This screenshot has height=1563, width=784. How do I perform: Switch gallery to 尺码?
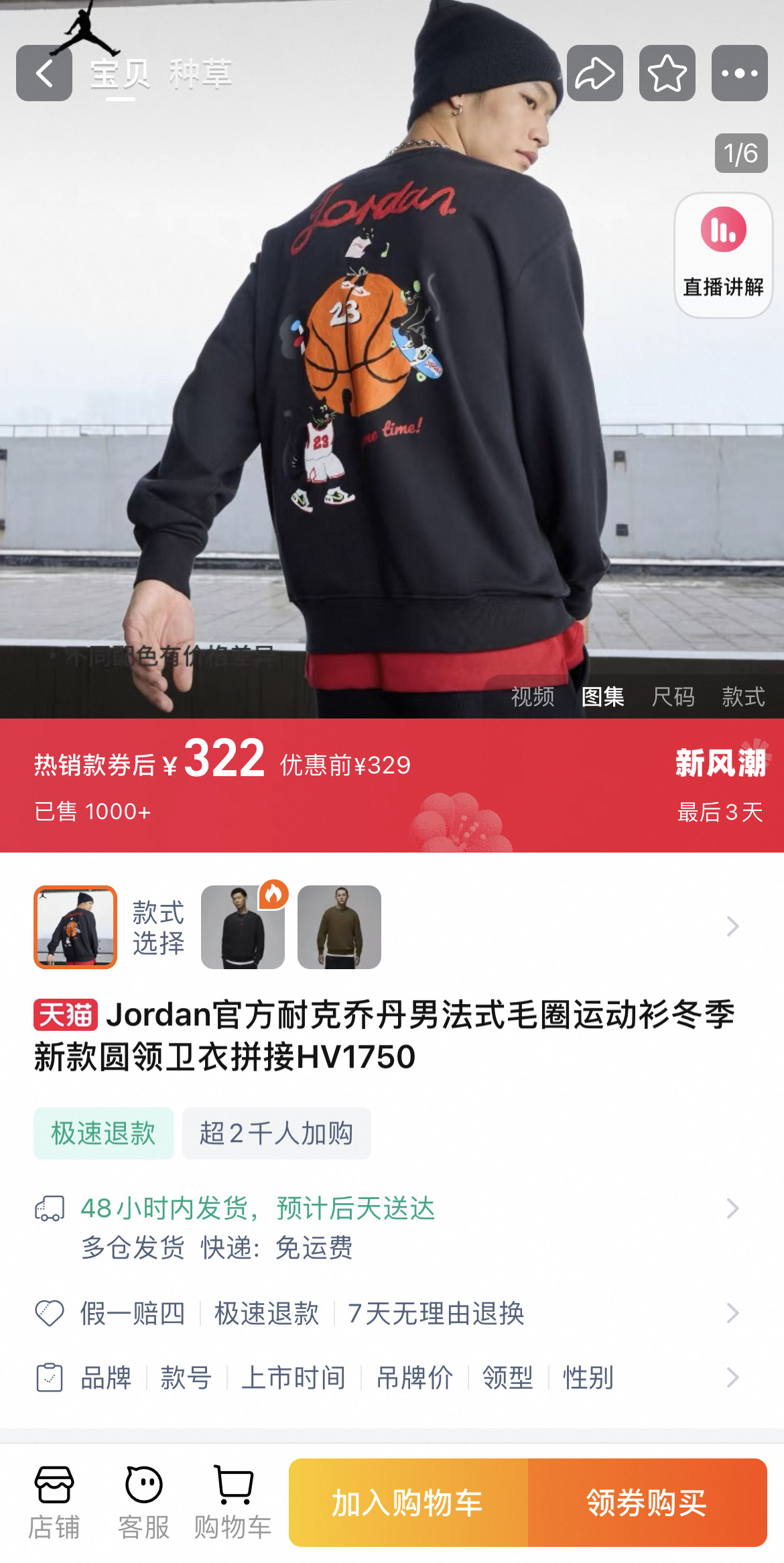click(673, 696)
